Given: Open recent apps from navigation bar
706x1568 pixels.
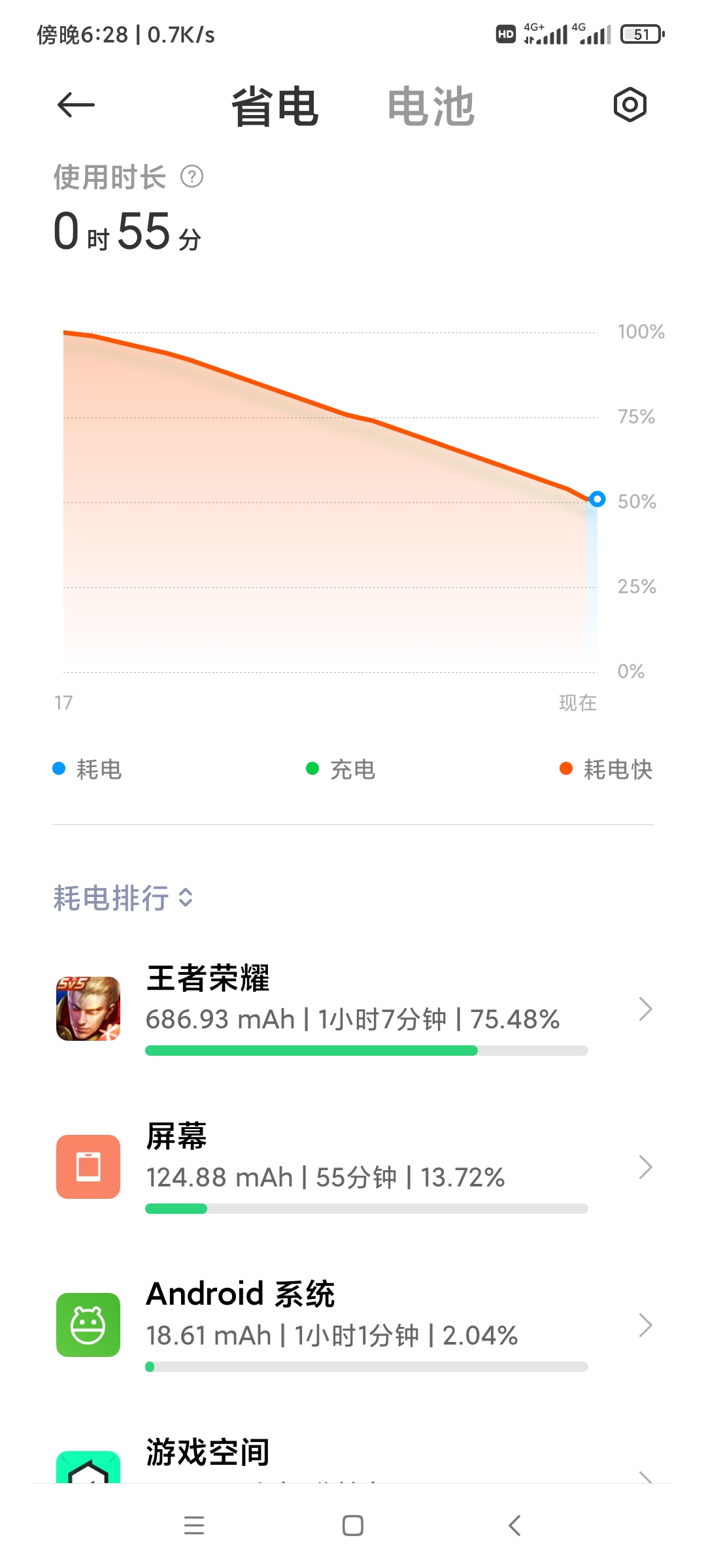Looking at the screenshot, I should pos(194,1526).
